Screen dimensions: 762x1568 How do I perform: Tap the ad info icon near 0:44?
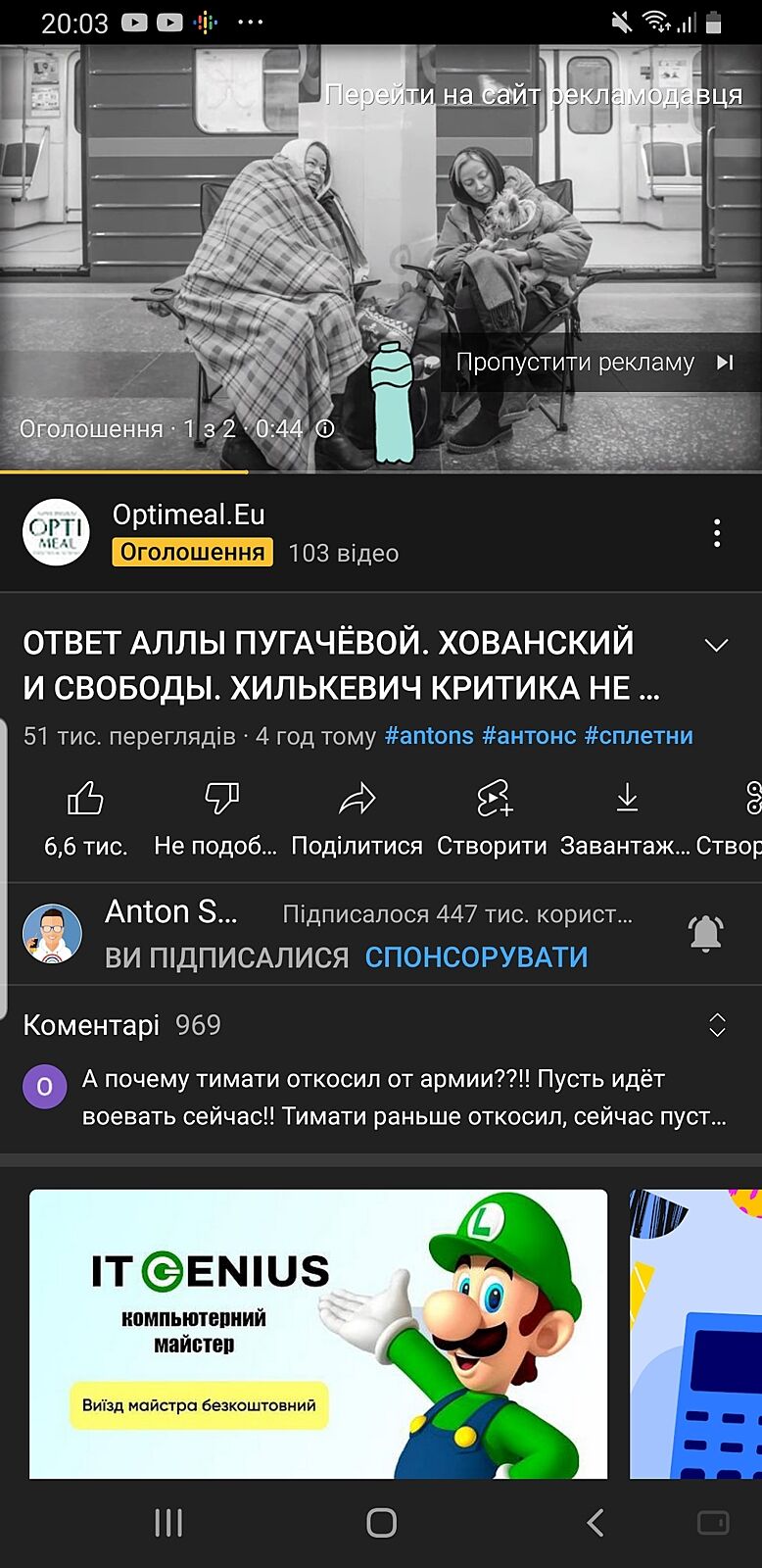(x=326, y=428)
